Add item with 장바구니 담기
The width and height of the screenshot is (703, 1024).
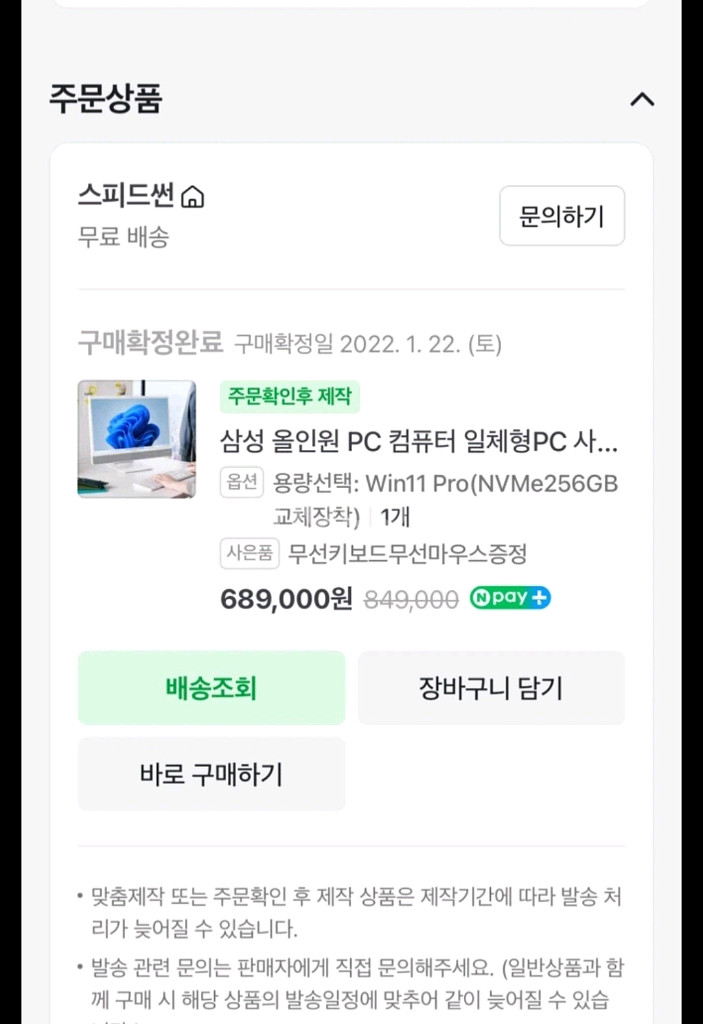click(491, 688)
